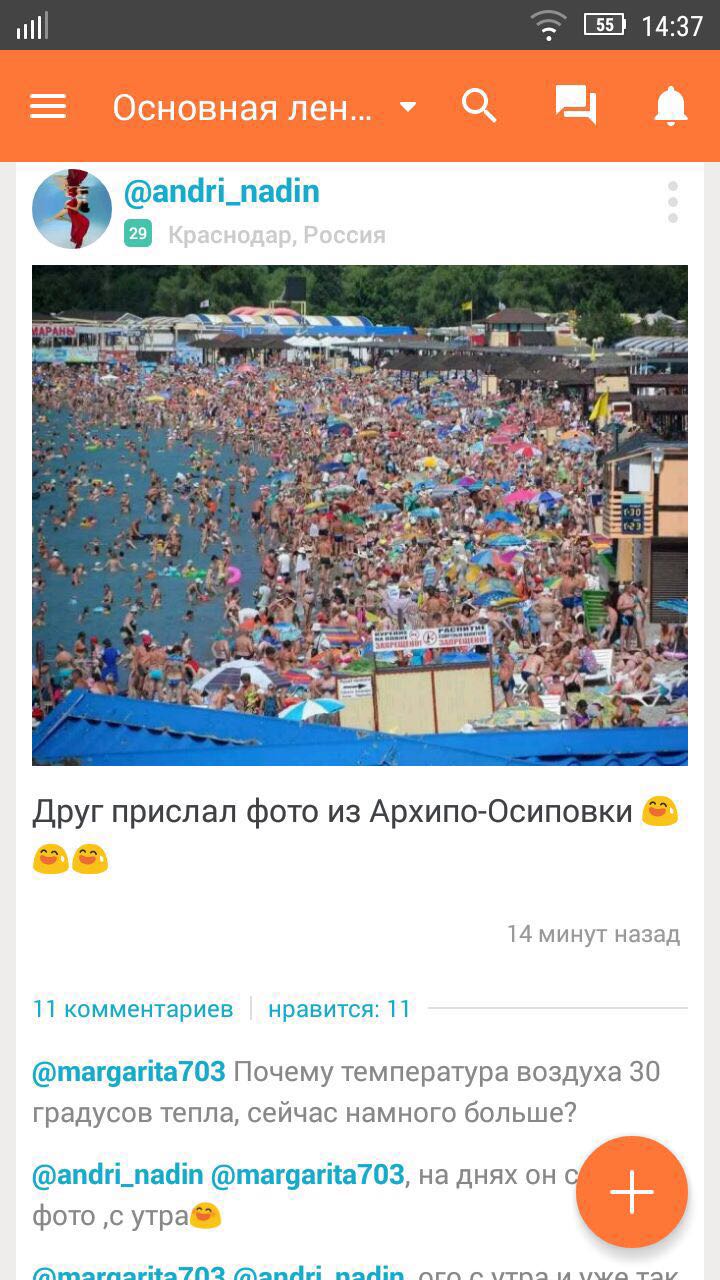This screenshot has height=1280, width=720.
Task: Open the notifications bell
Action: point(671,106)
